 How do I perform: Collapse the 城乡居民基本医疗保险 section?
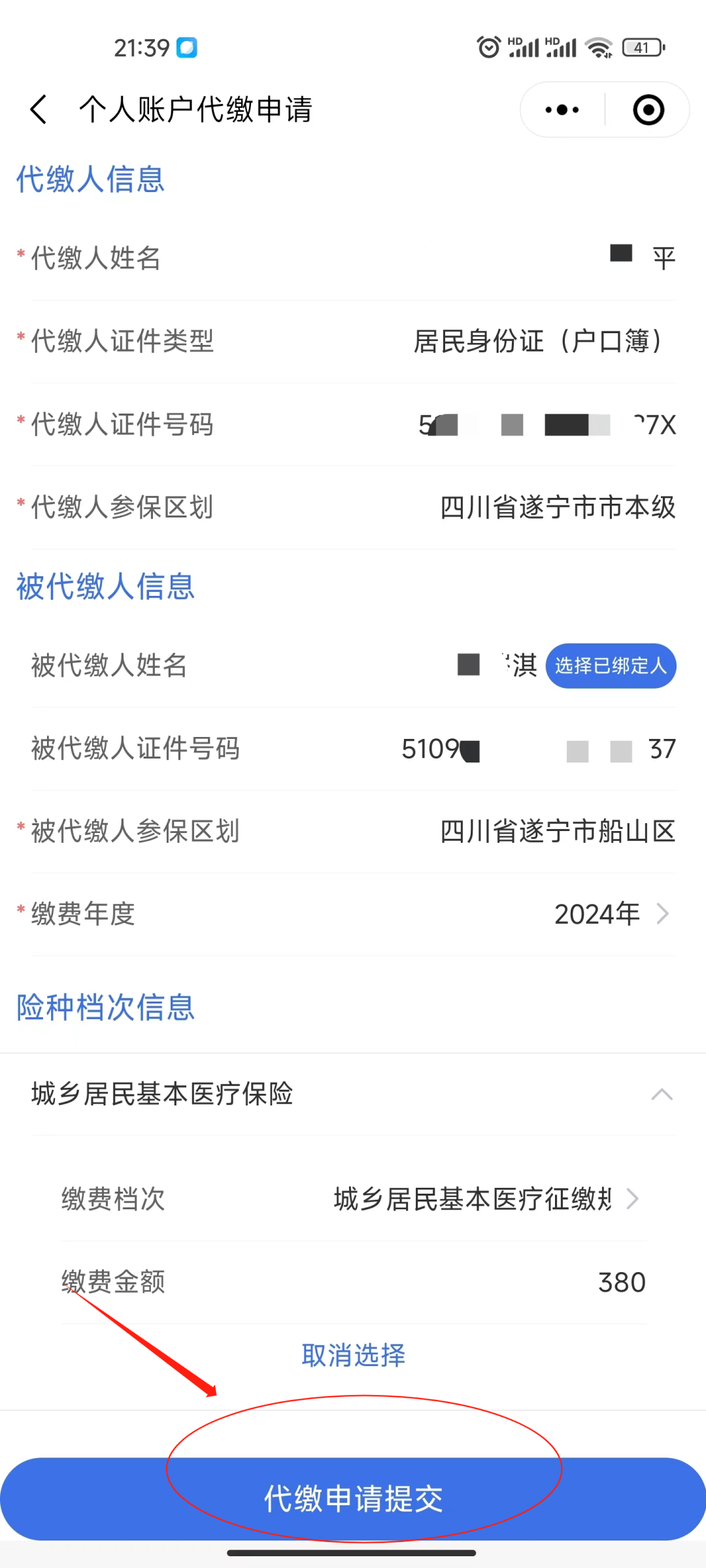[x=662, y=1094]
